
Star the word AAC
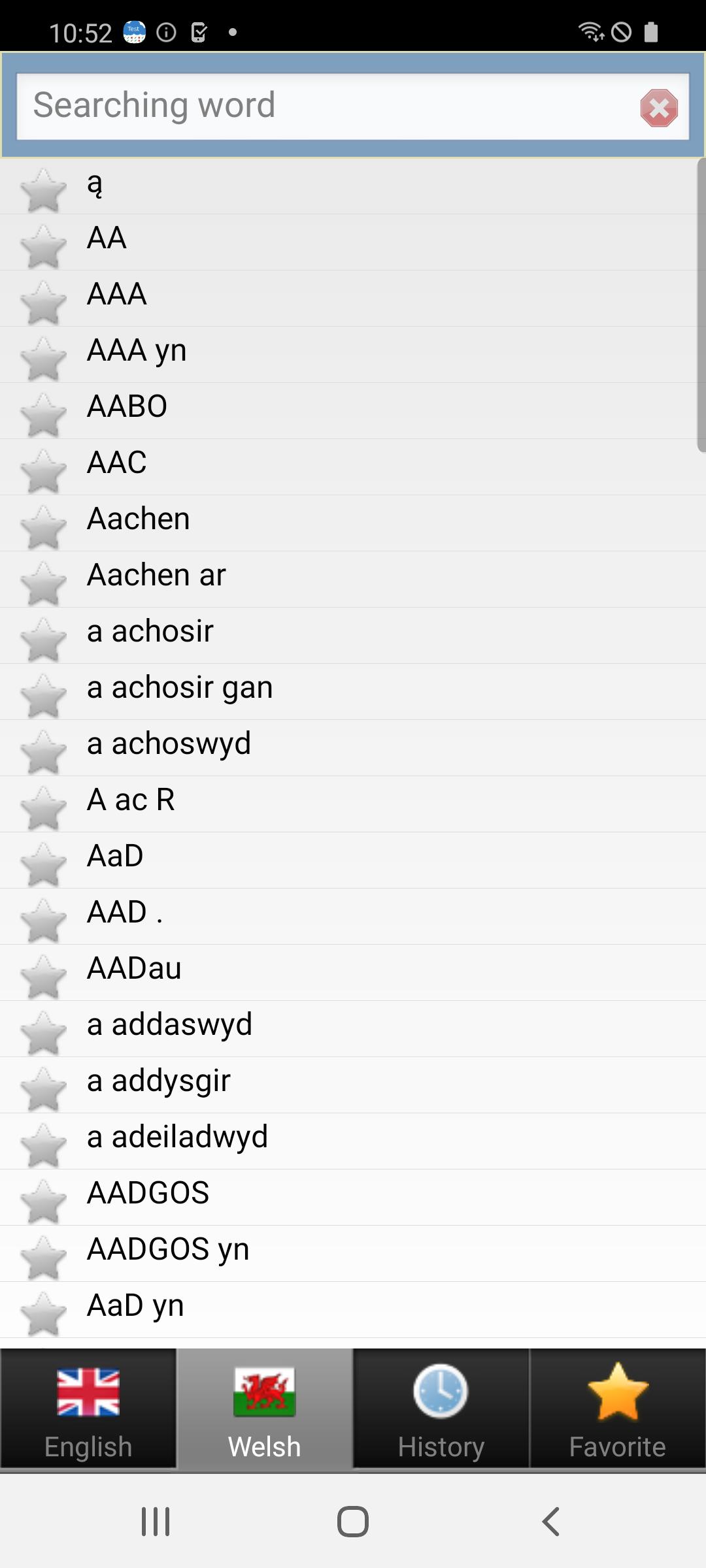tap(43, 470)
